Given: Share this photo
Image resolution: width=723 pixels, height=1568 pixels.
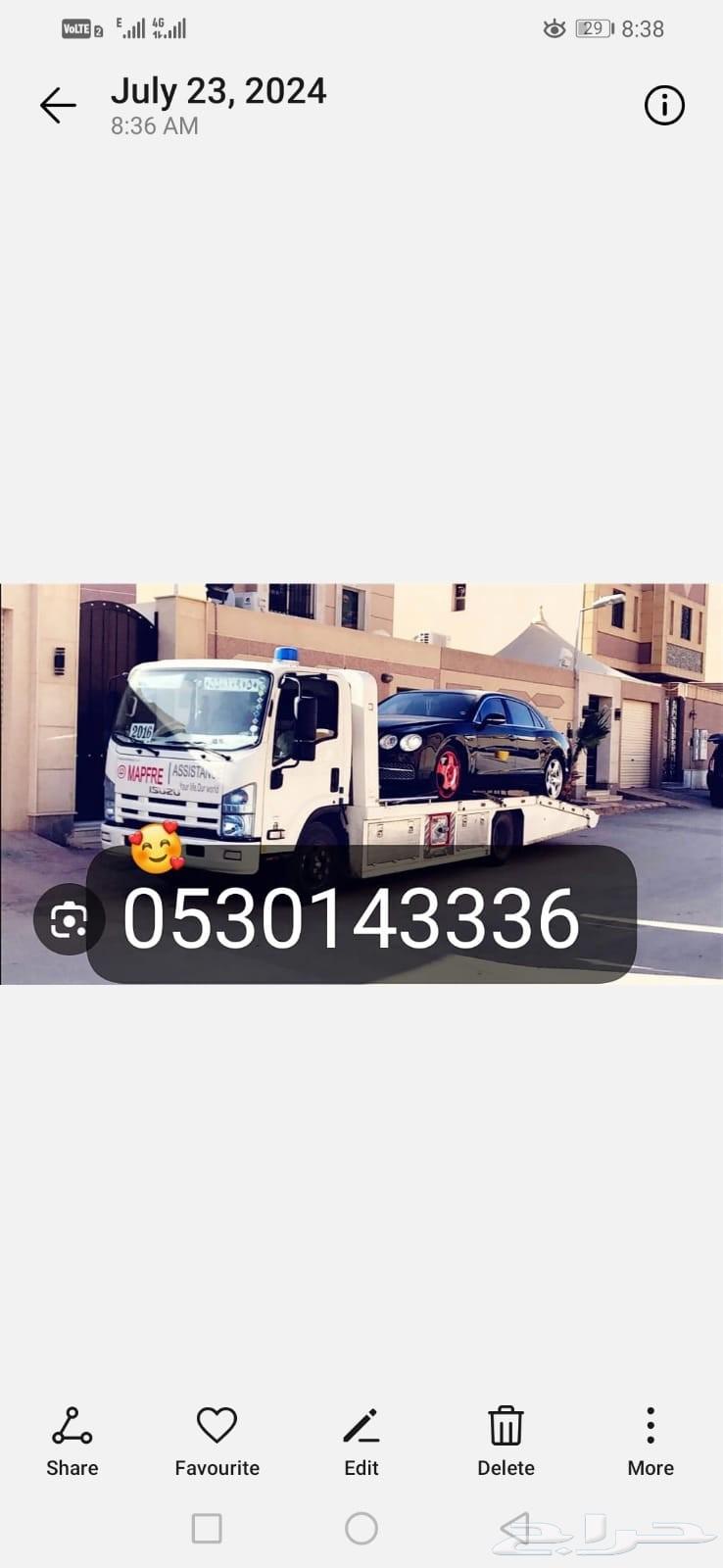Looking at the screenshot, I should (72, 1441).
